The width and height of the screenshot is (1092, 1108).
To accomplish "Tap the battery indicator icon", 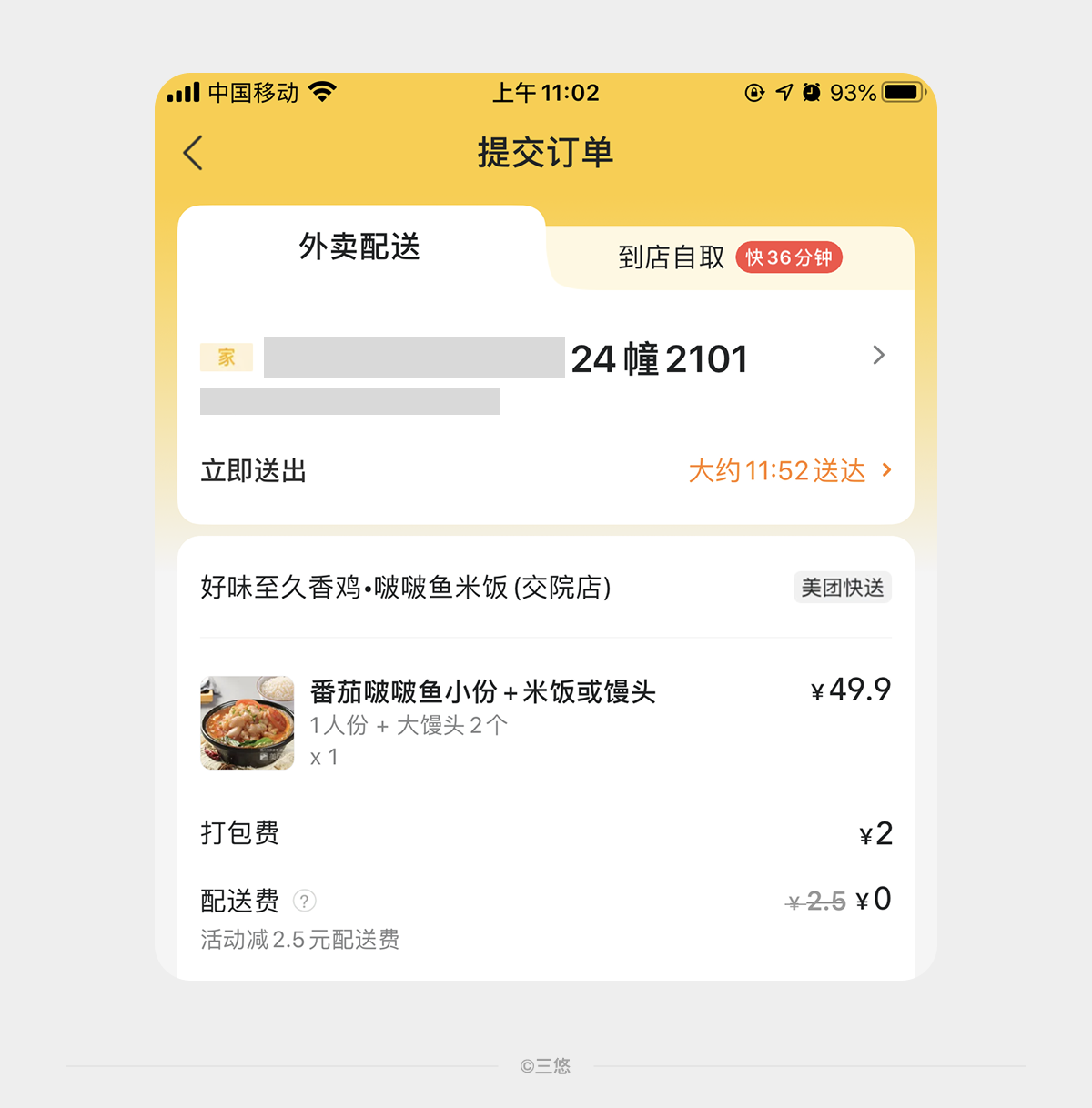I will [x=899, y=91].
